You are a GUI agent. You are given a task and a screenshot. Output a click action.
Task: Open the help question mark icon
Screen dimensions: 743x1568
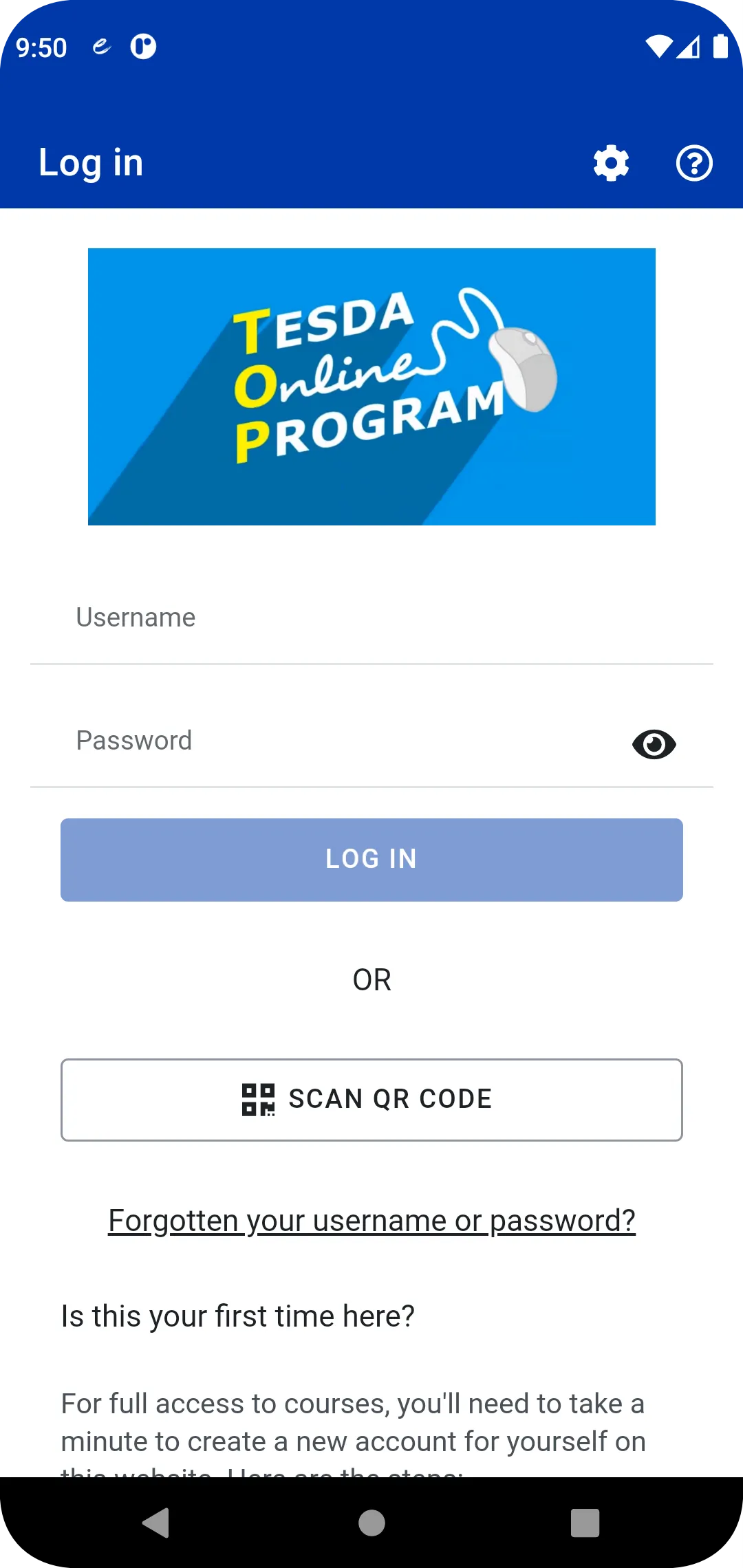[694, 164]
